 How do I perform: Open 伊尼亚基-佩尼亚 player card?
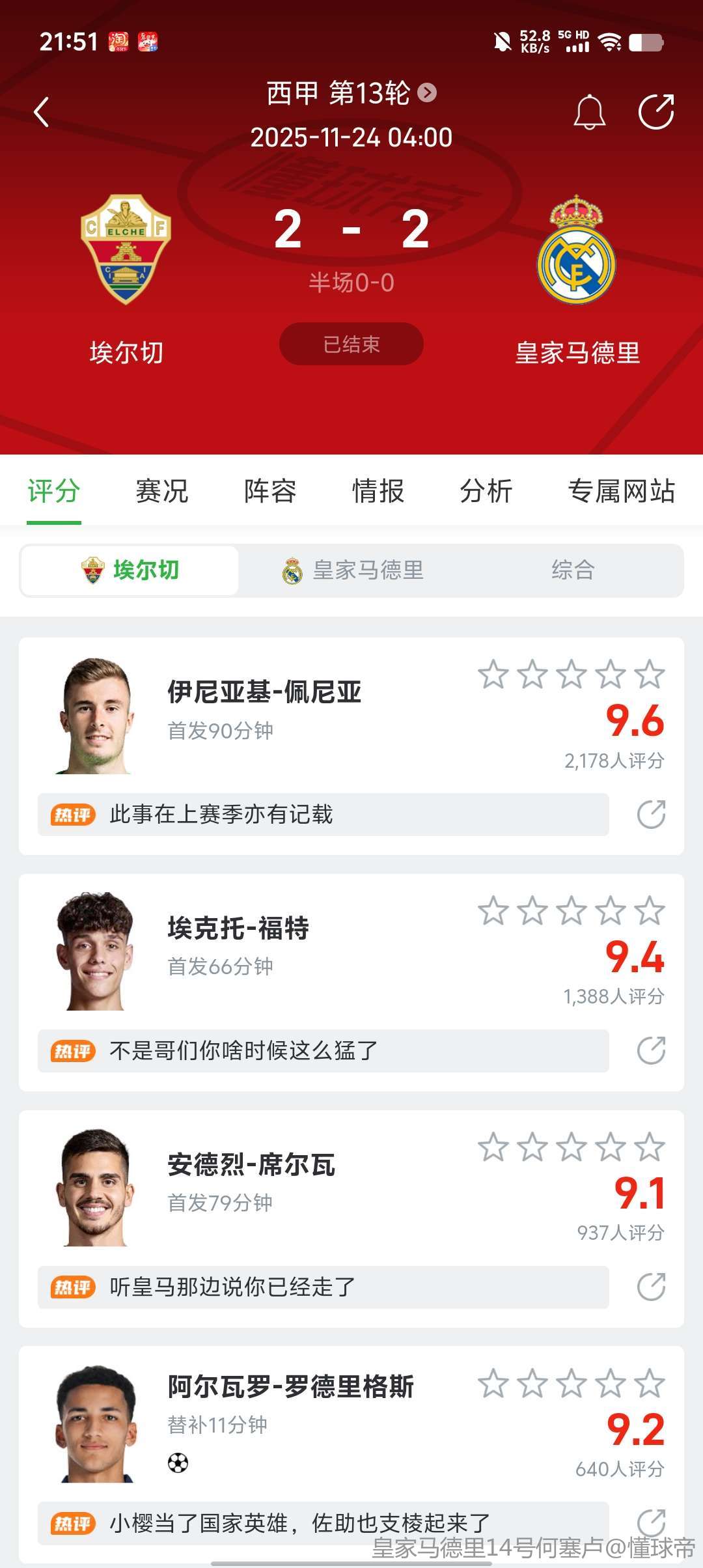tap(264, 692)
